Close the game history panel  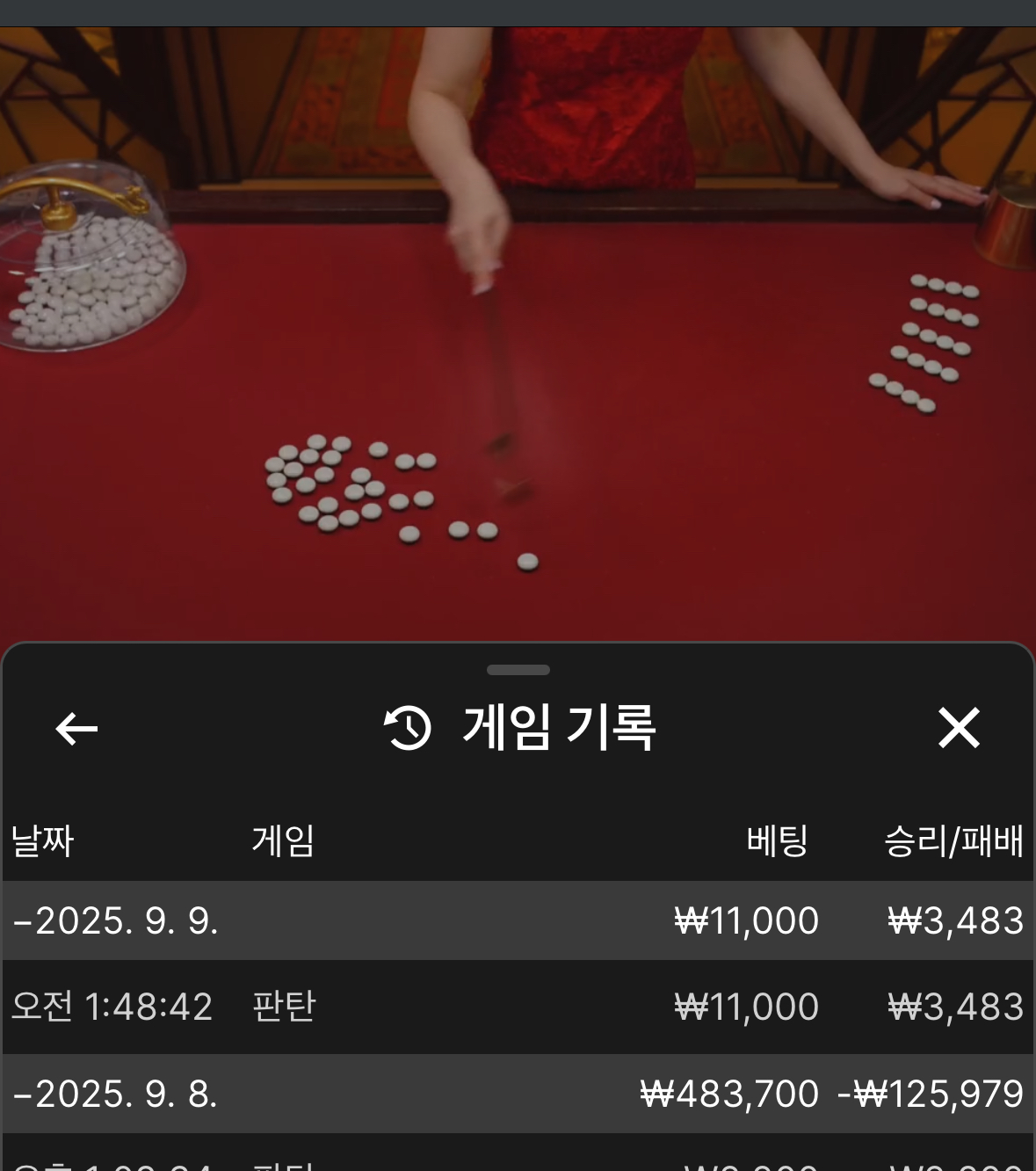(x=958, y=728)
